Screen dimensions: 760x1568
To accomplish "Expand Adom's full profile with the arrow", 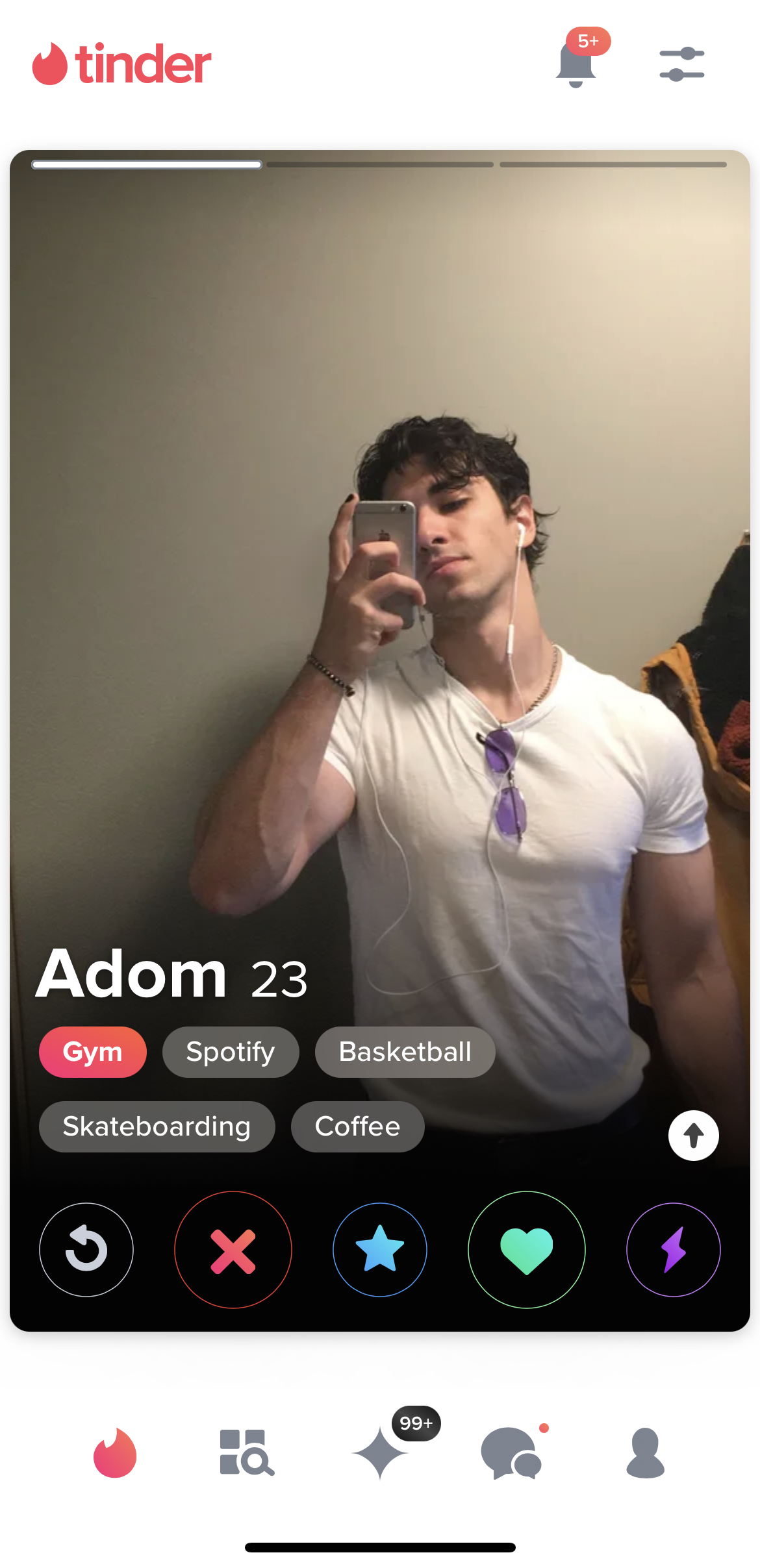I will coord(693,1136).
